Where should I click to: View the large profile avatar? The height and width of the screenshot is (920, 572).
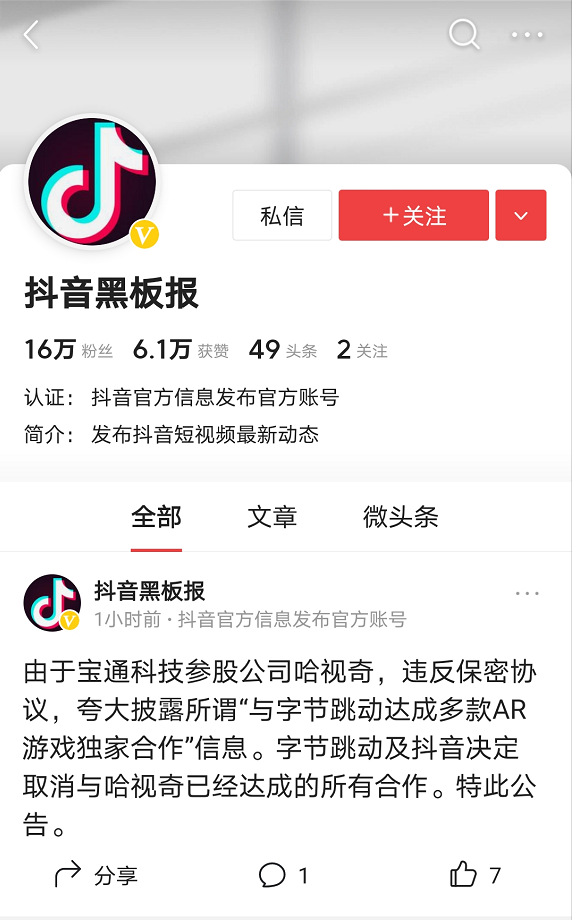click(x=92, y=182)
